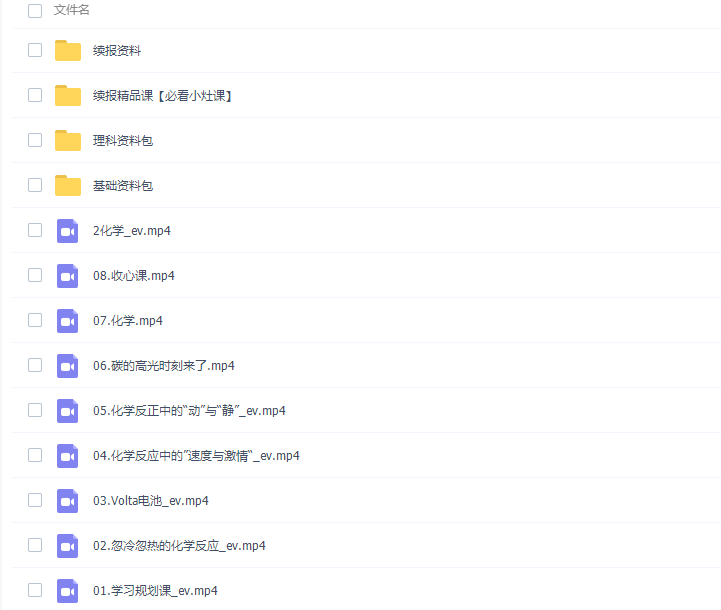
Task: Mark the checkbox for 04.化学反应中的"速度与激情"_ev.mp4
Action: tap(35, 455)
